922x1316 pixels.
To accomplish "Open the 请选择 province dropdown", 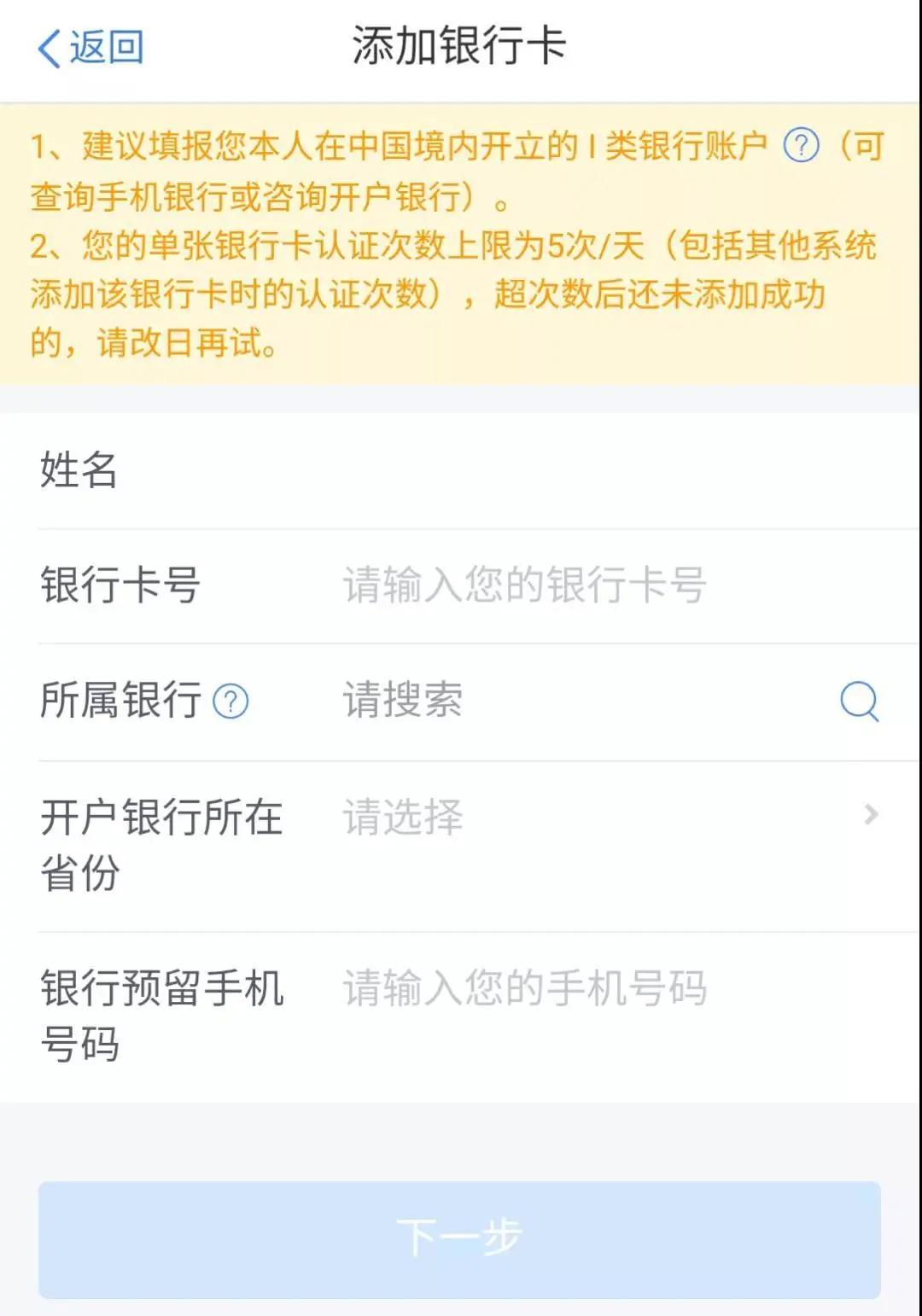I will tap(401, 818).
